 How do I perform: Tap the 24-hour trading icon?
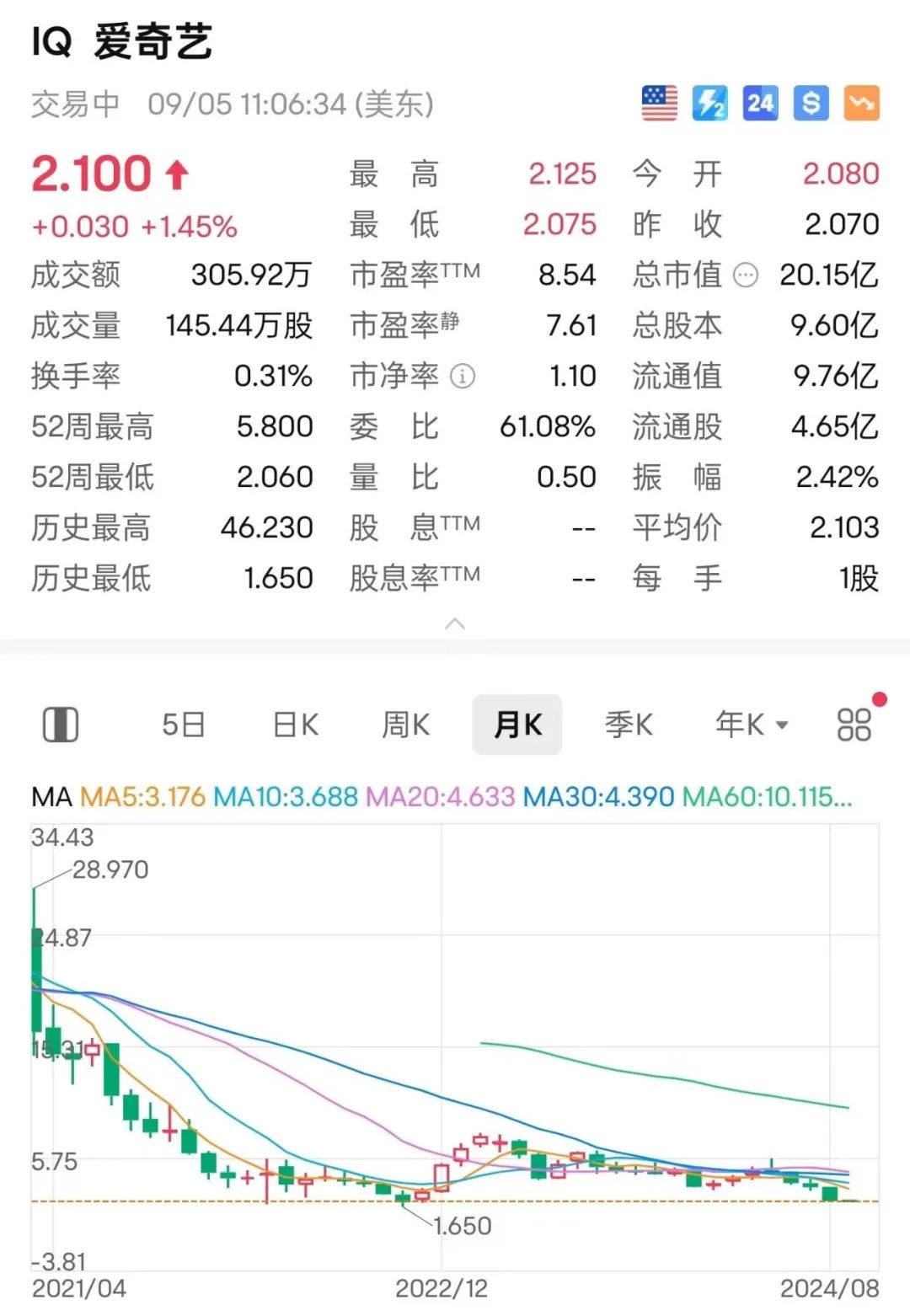click(760, 104)
